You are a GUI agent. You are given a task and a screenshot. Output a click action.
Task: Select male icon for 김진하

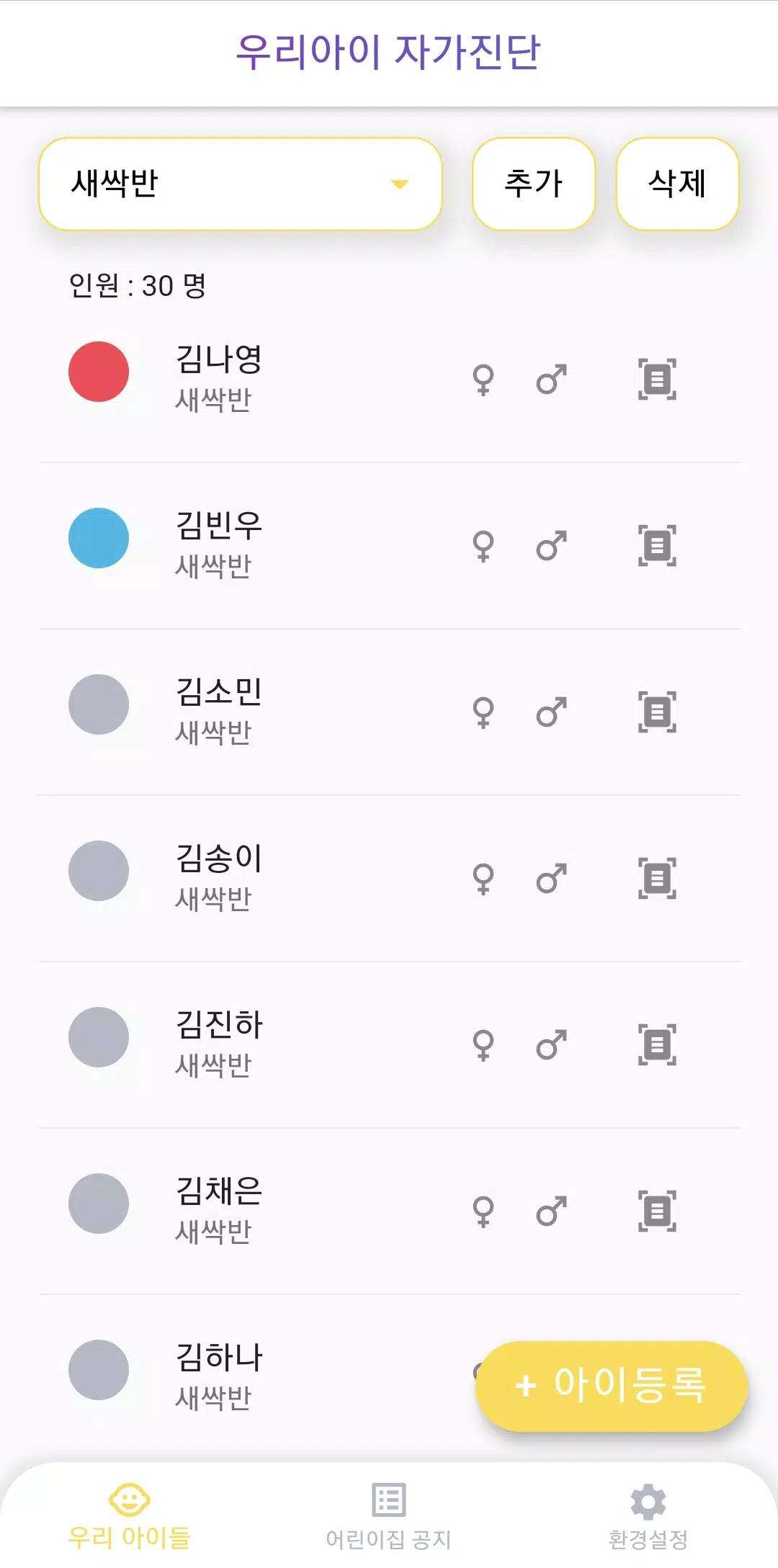pyautogui.click(x=552, y=1045)
